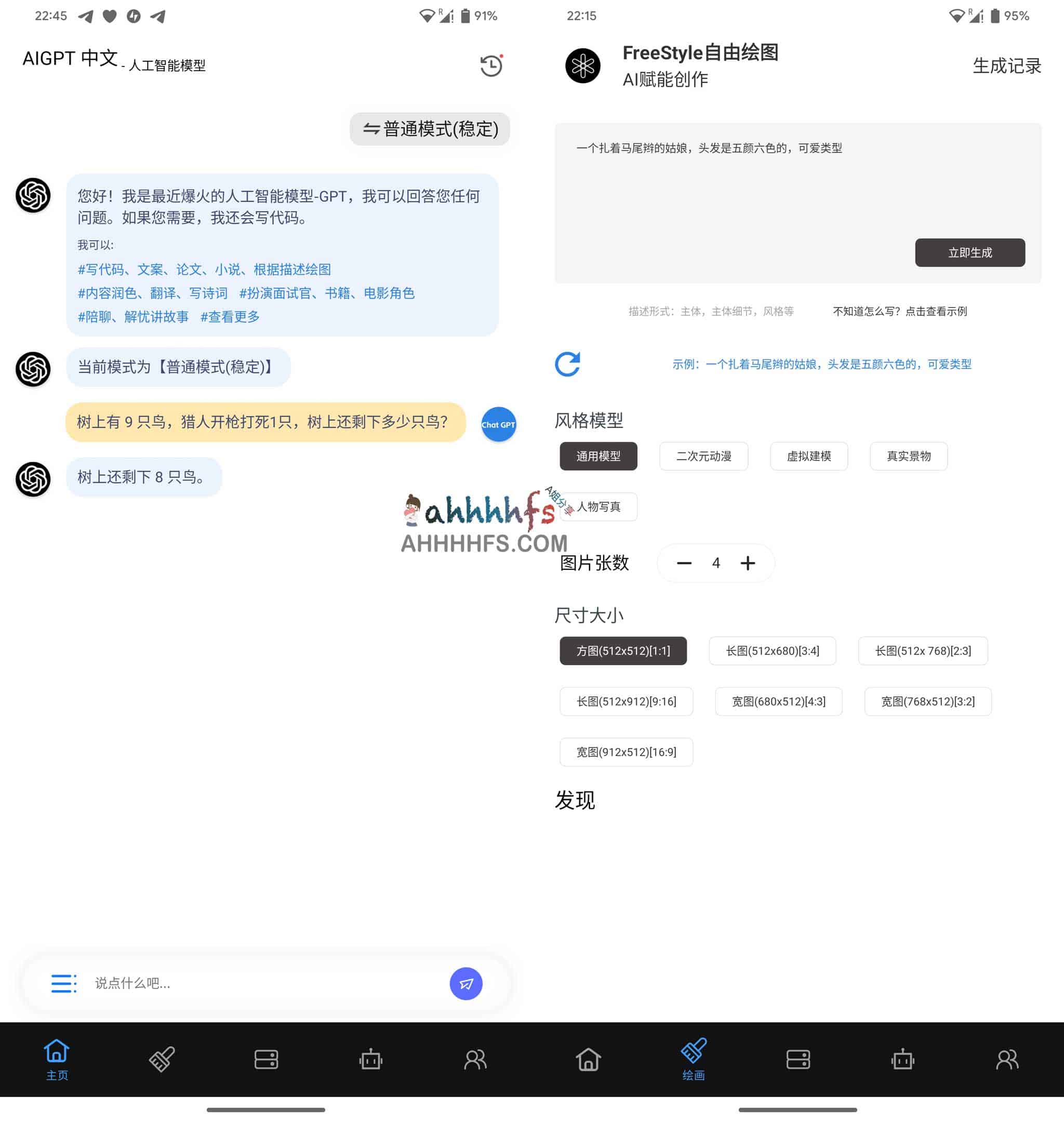Choose the 虚拟建模 style model
1064x1123 pixels.
[808, 456]
